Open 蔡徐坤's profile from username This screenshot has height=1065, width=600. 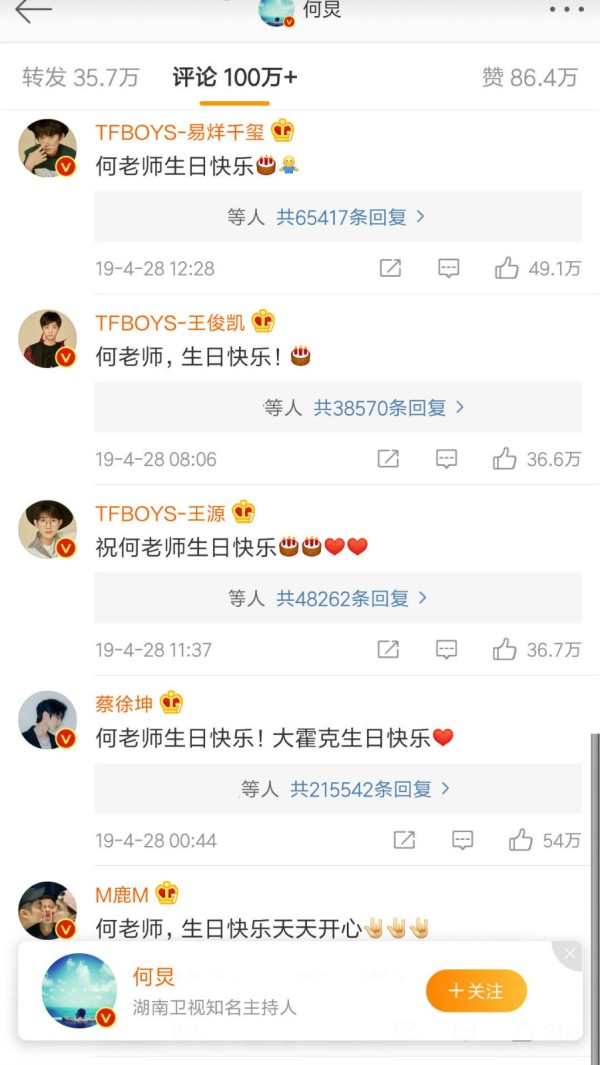click(124, 704)
